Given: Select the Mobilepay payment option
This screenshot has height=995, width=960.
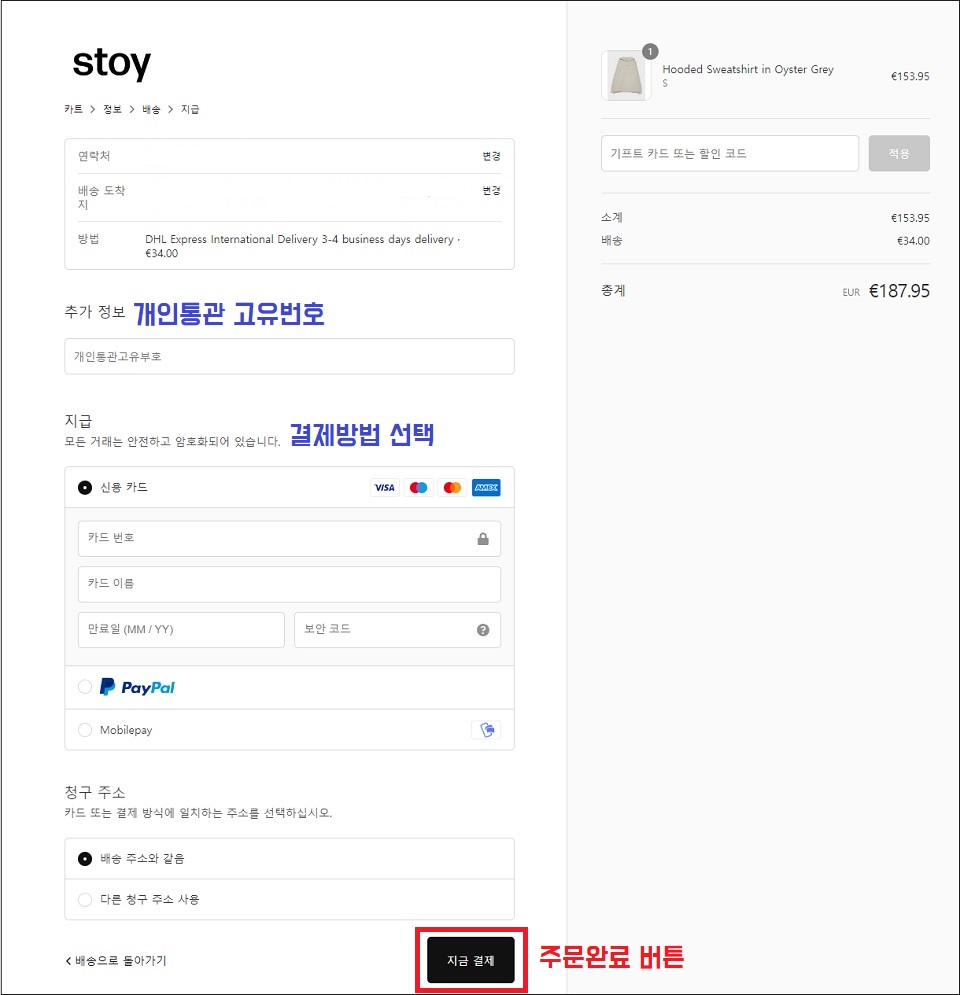Looking at the screenshot, I should [x=85, y=730].
